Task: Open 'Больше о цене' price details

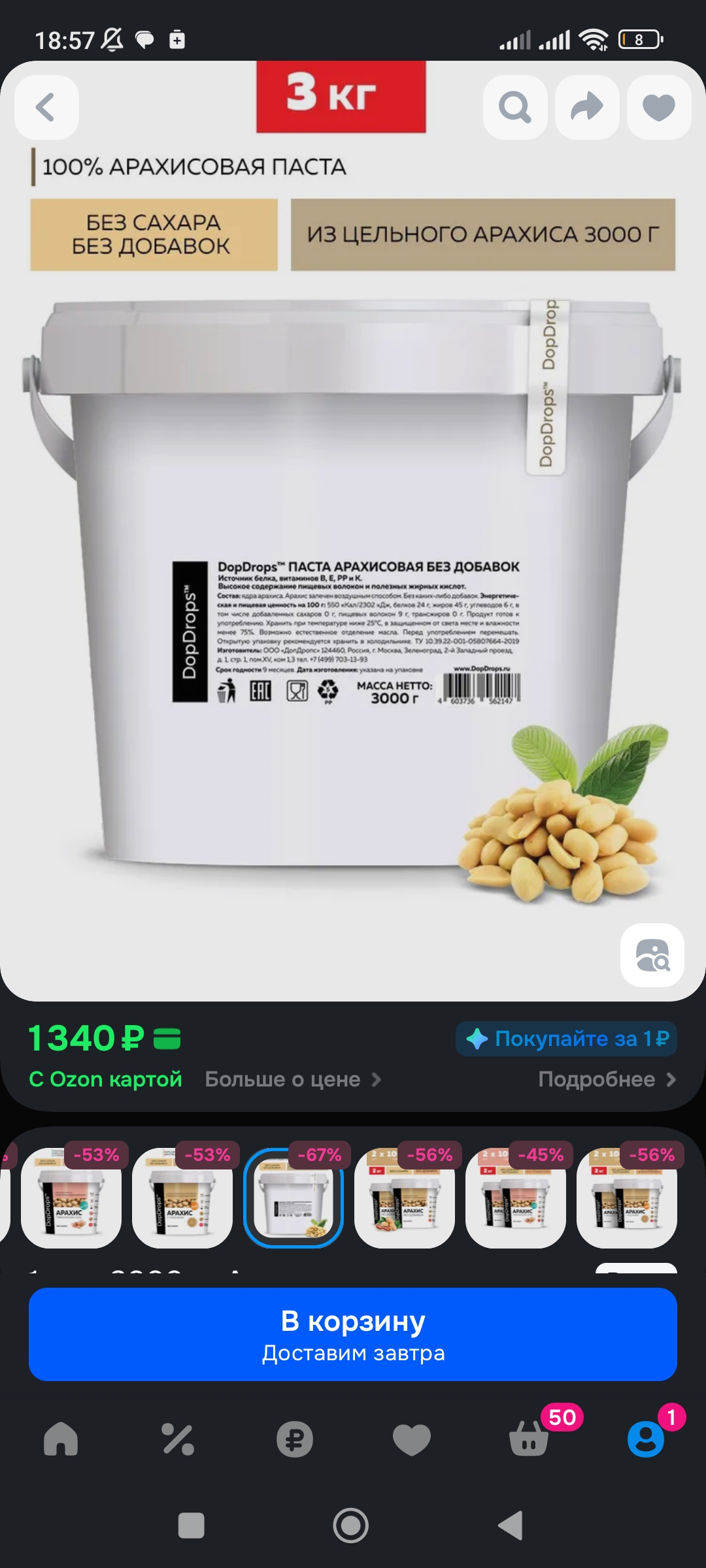Action: (x=292, y=1079)
